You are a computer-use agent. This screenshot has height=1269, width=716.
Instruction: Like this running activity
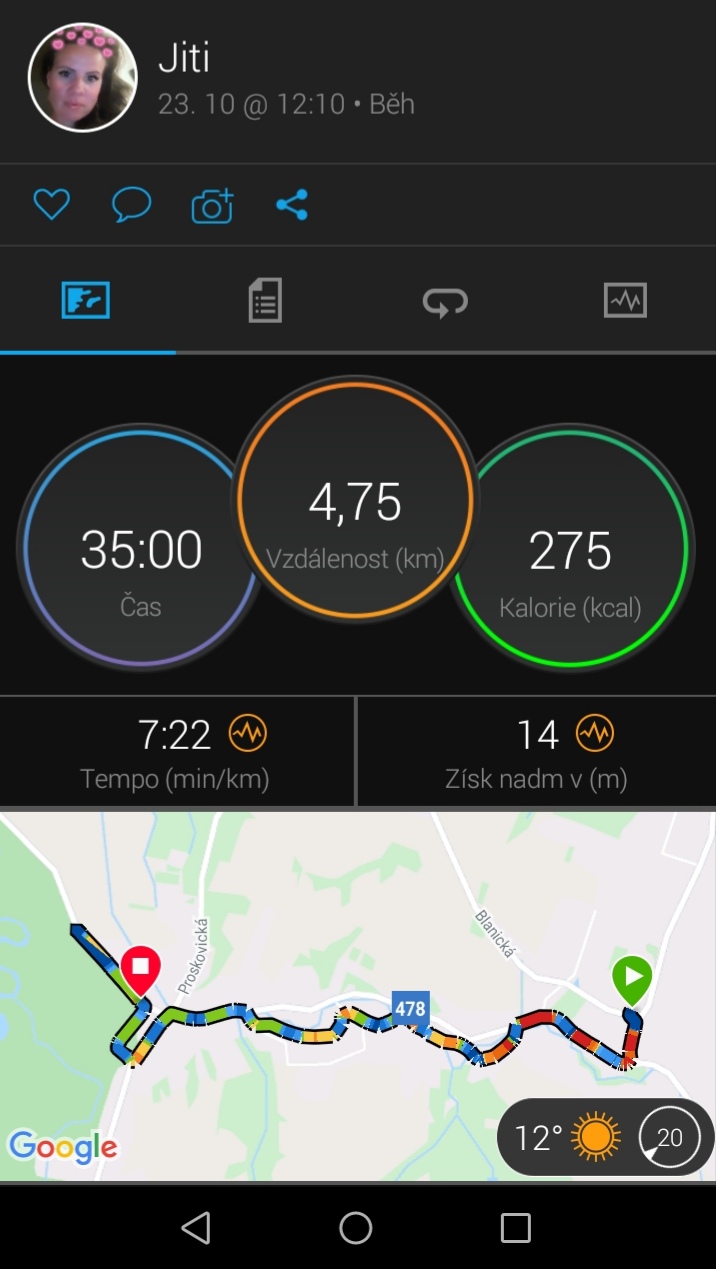(x=51, y=206)
